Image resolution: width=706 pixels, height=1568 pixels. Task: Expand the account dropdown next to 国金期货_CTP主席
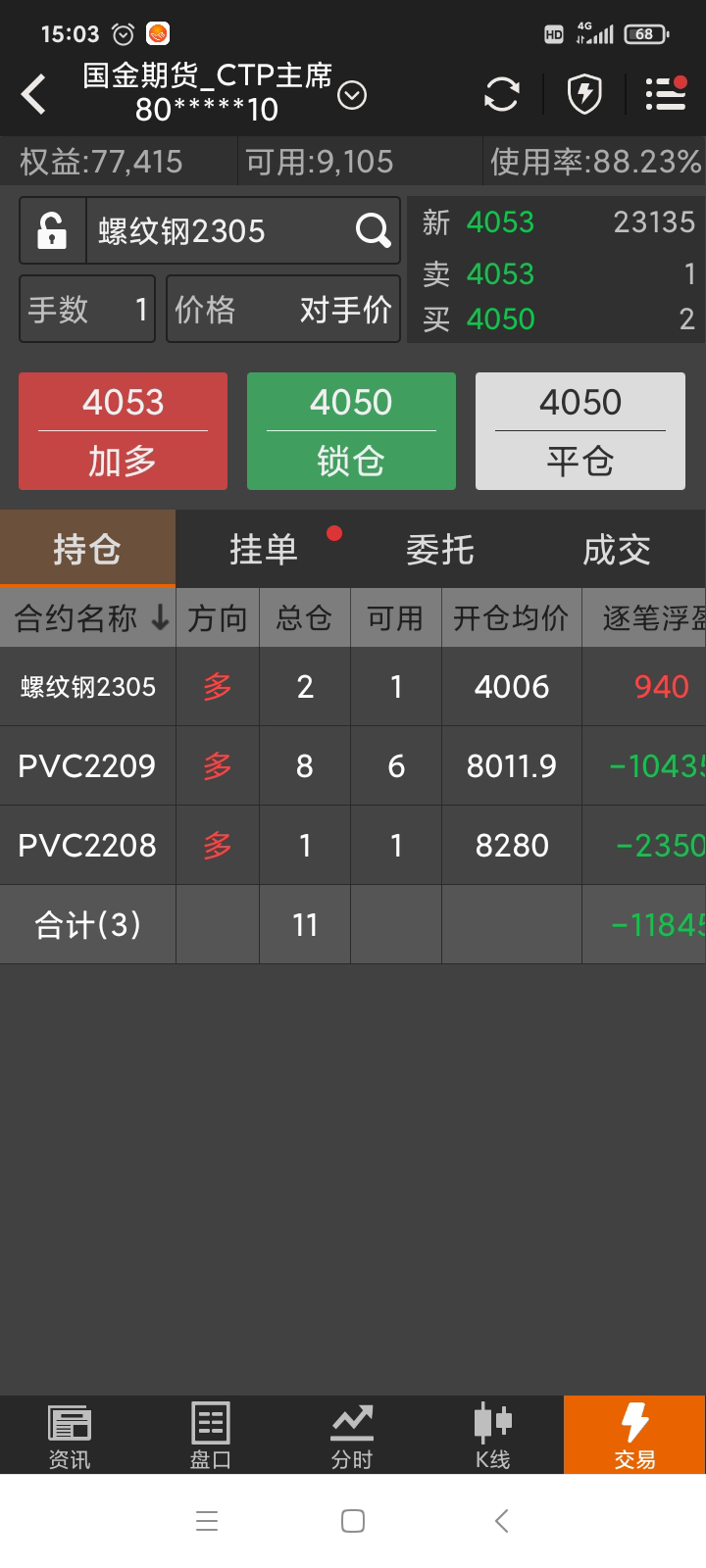click(x=352, y=95)
